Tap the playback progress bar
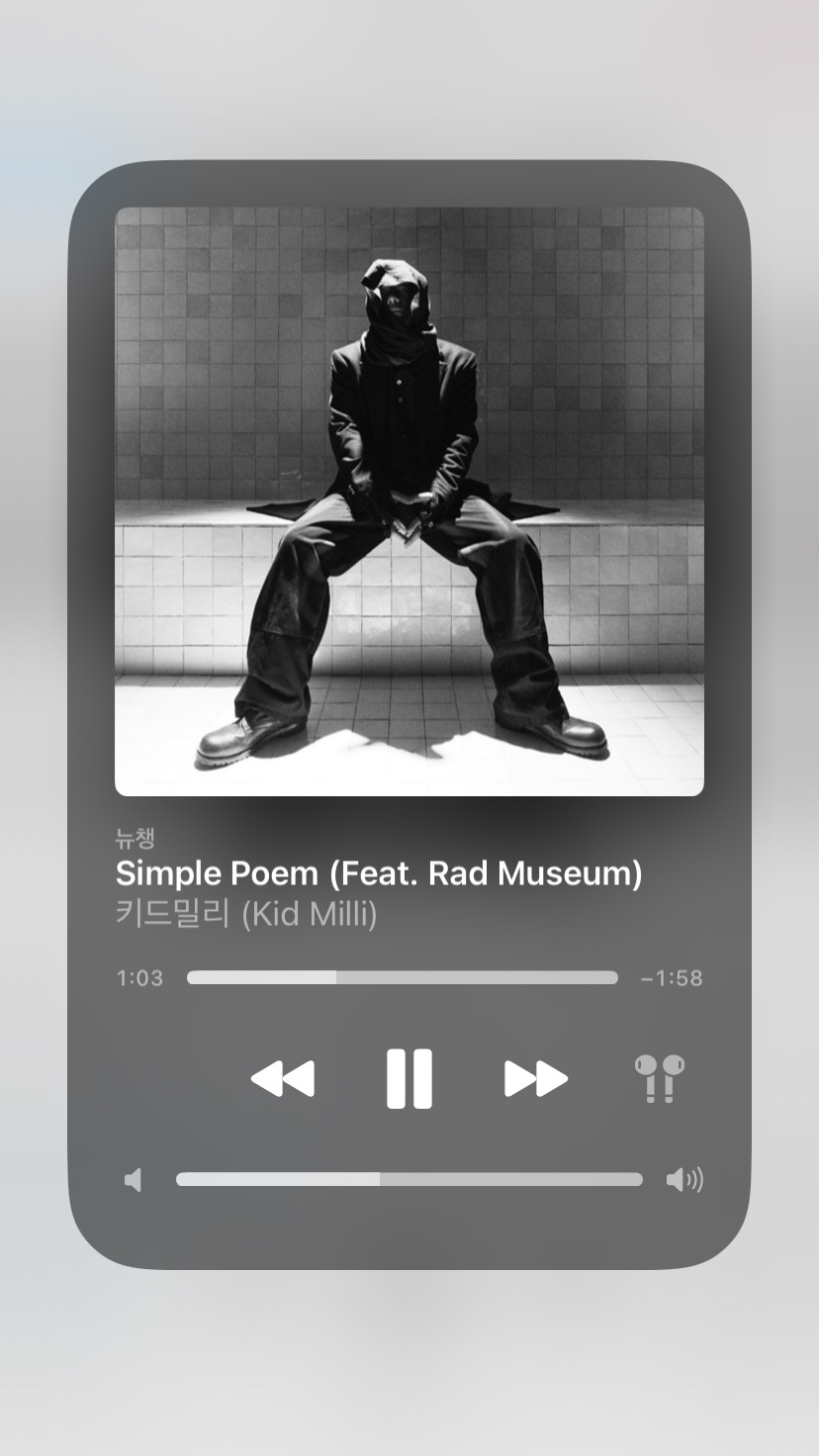The width and height of the screenshot is (819, 1456). [x=402, y=977]
